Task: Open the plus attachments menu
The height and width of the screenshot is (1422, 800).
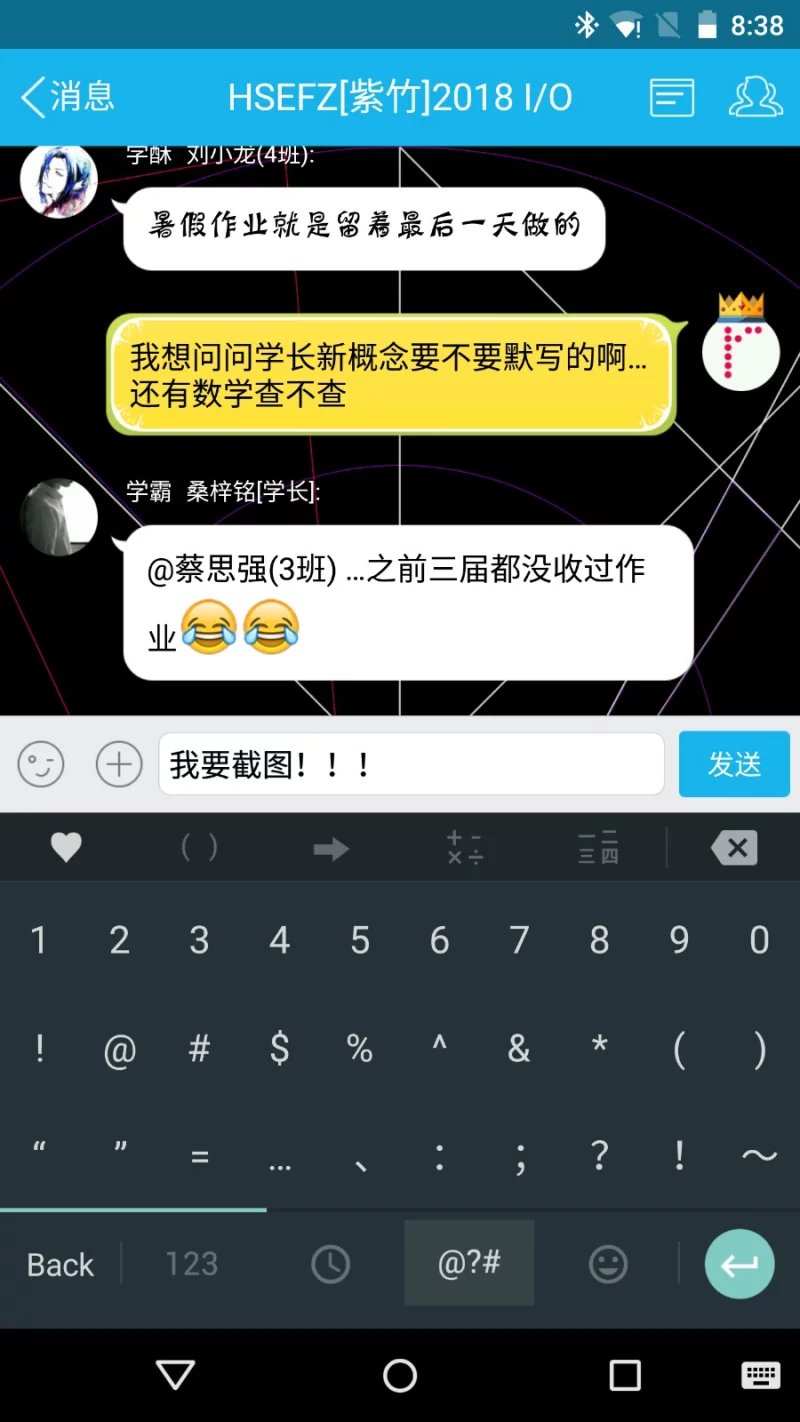Action: 119,765
